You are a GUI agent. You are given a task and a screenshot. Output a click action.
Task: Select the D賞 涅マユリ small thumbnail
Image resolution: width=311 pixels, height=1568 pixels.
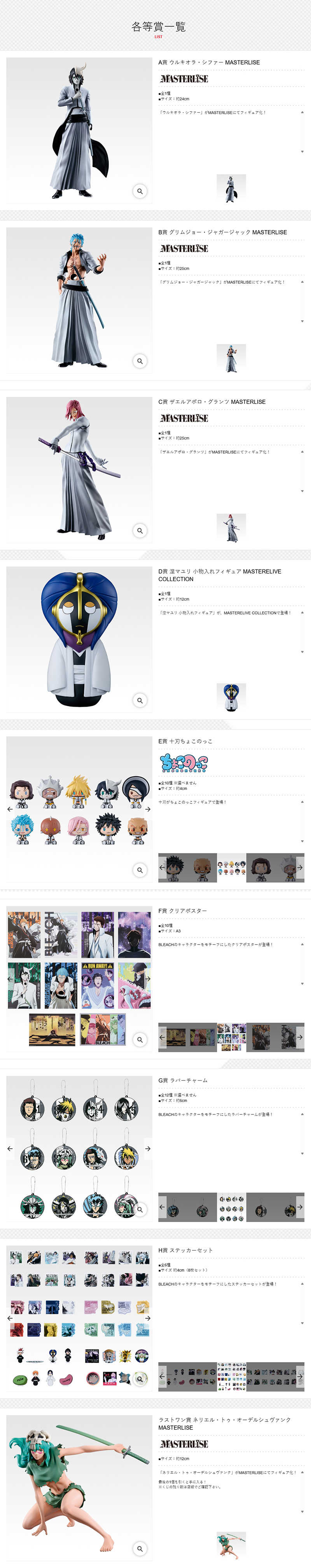coord(231,698)
